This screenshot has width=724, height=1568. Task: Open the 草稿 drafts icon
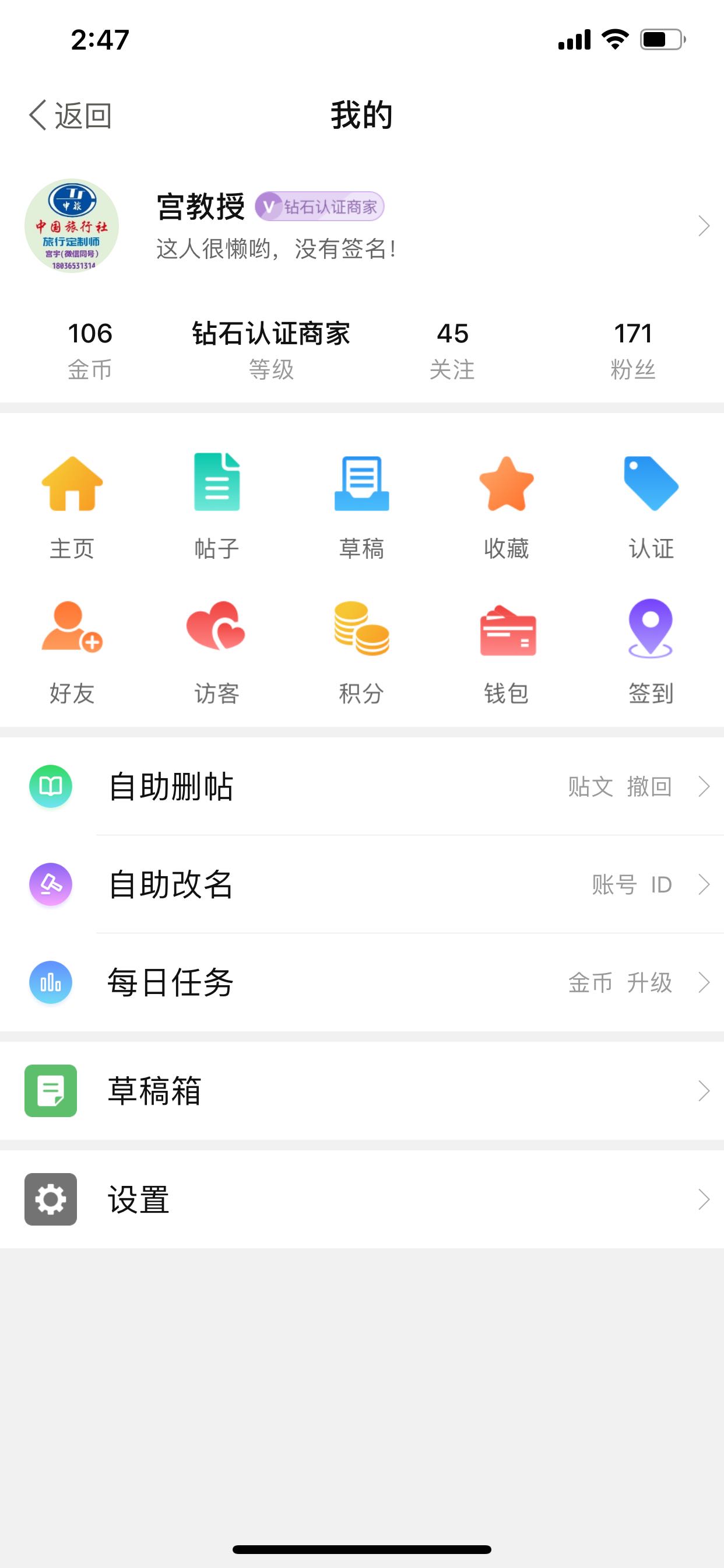361,506
